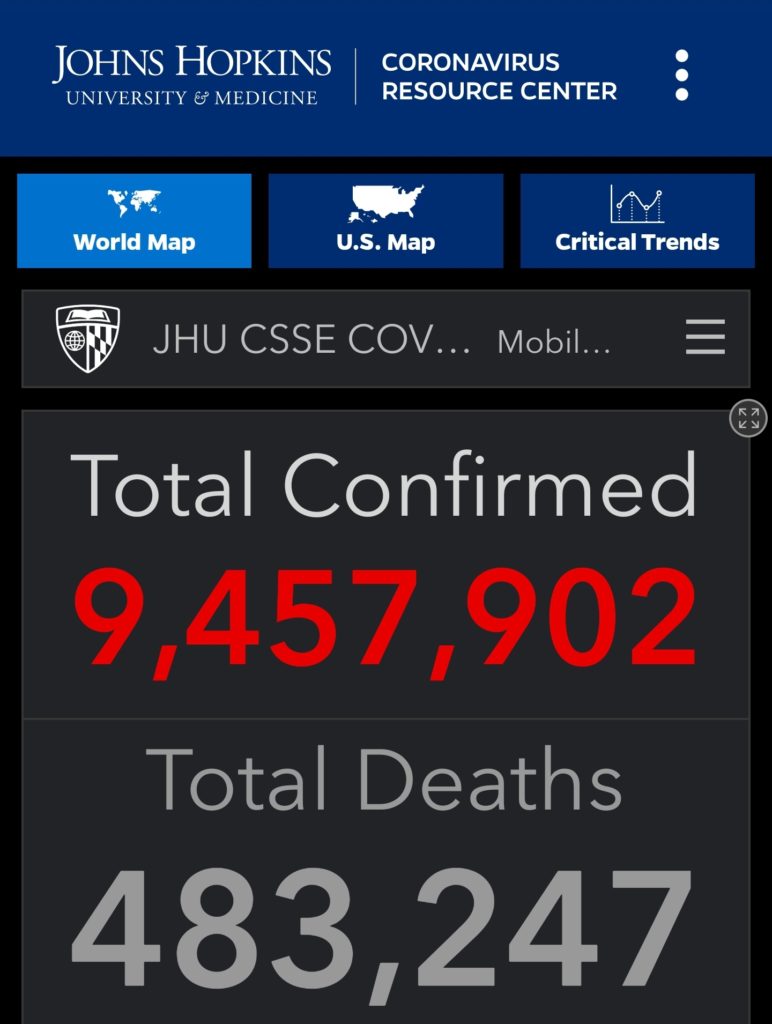Open the Critical Trends tab
The height and width of the screenshot is (1024, 772).
637,221
